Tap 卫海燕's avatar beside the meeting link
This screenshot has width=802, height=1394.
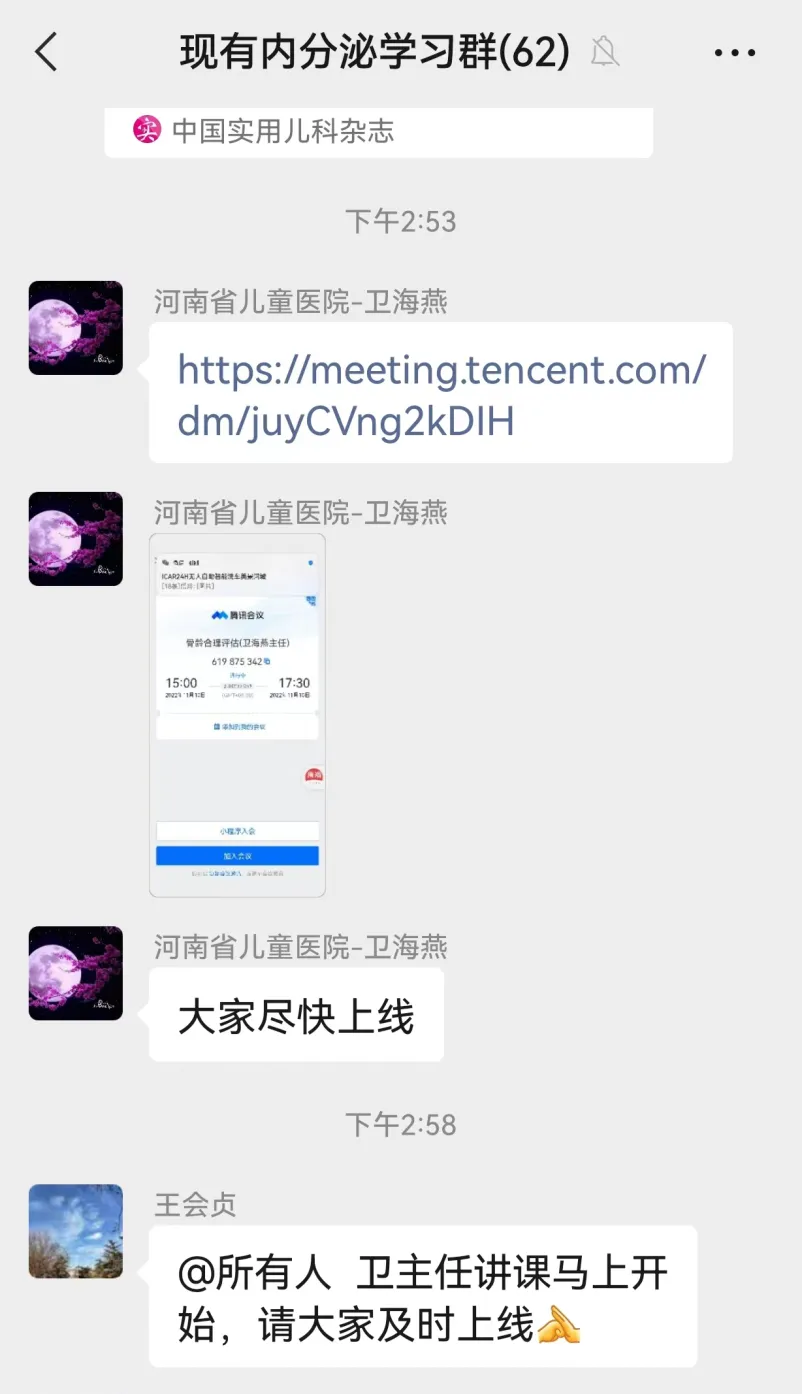point(76,328)
